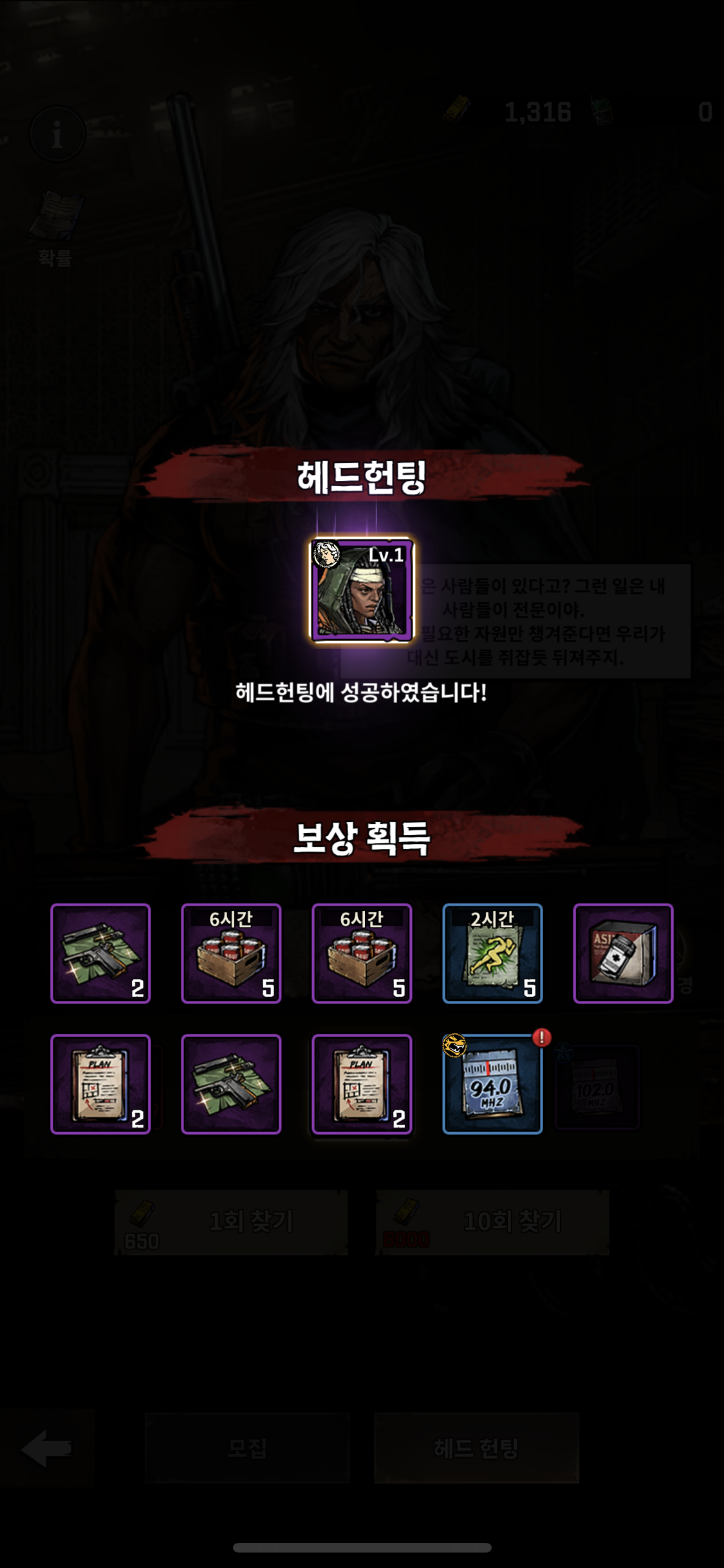Tap the 1회 찾기 button
The width and height of the screenshot is (724, 1568).
[x=231, y=1222]
